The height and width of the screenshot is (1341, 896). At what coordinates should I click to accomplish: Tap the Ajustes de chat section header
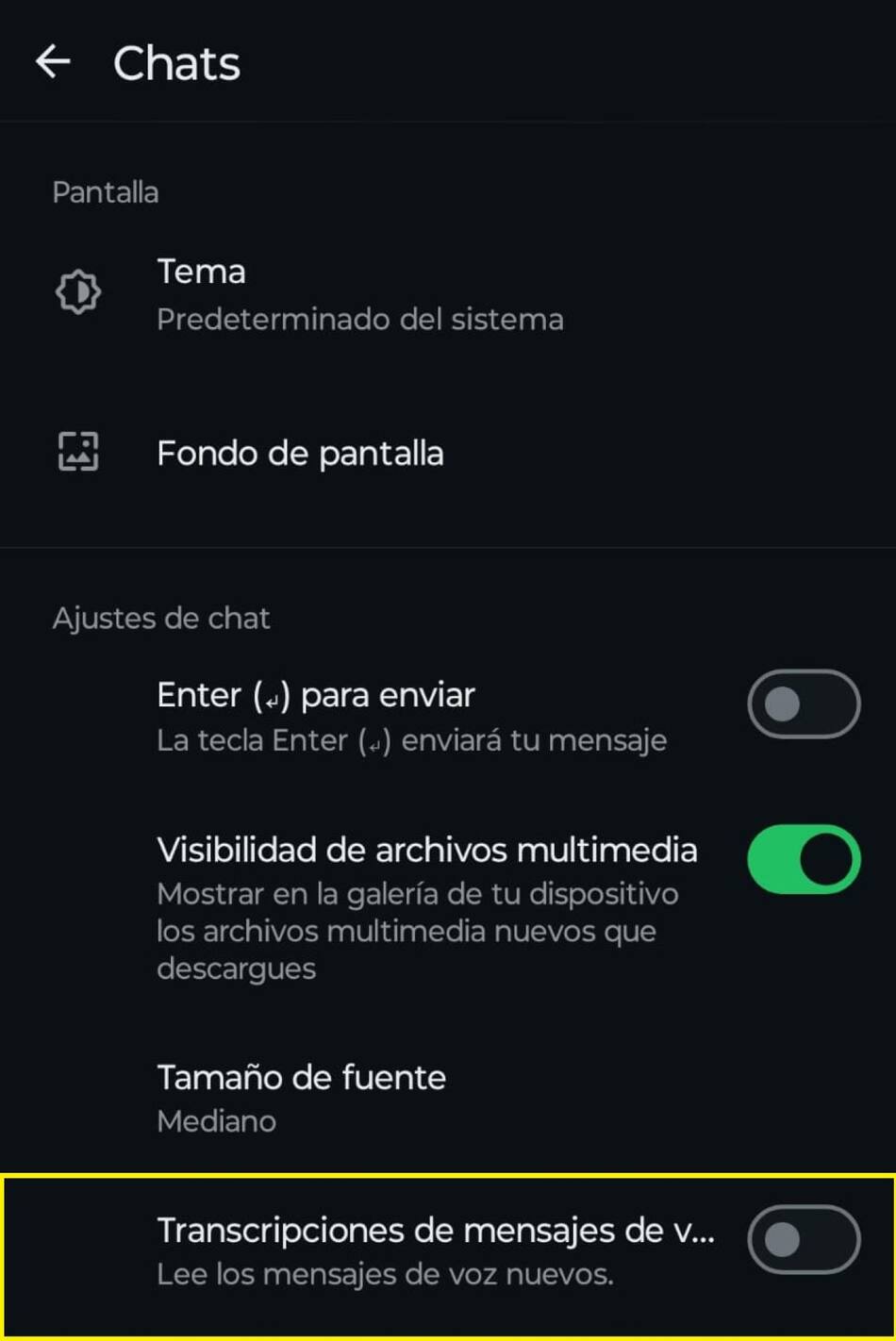pyautogui.click(x=160, y=619)
